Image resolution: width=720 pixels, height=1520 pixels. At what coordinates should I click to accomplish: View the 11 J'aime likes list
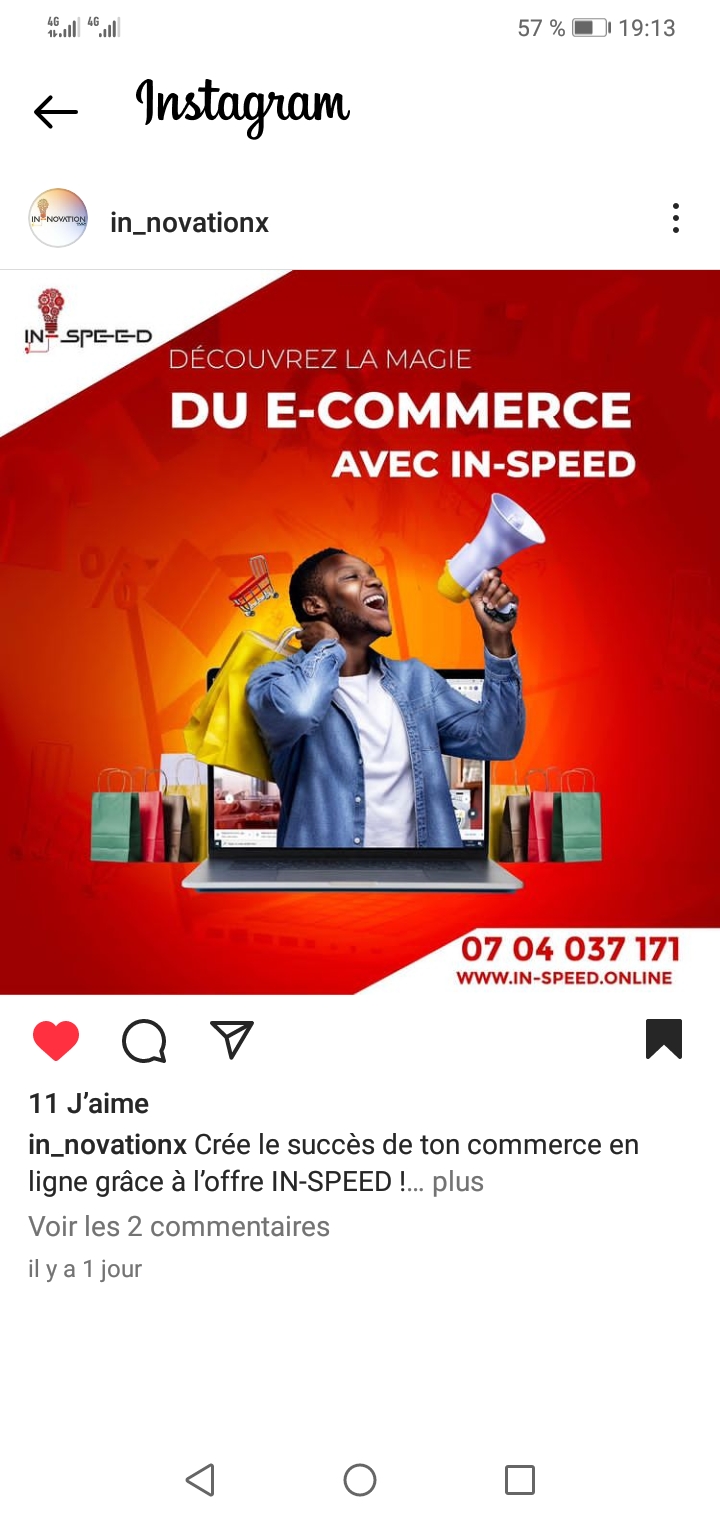pyautogui.click(x=89, y=1104)
